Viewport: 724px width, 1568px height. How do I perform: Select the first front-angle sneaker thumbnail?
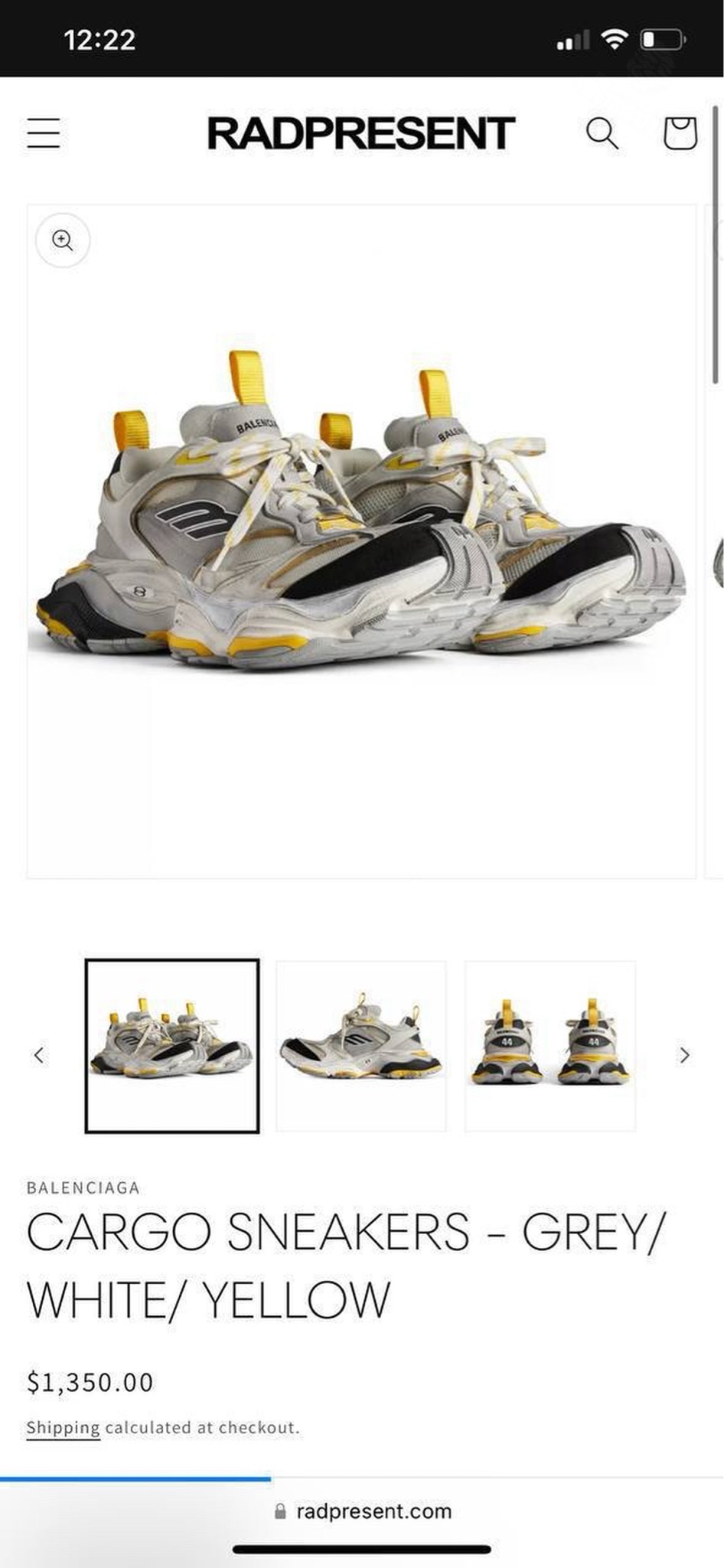click(172, 1046)
